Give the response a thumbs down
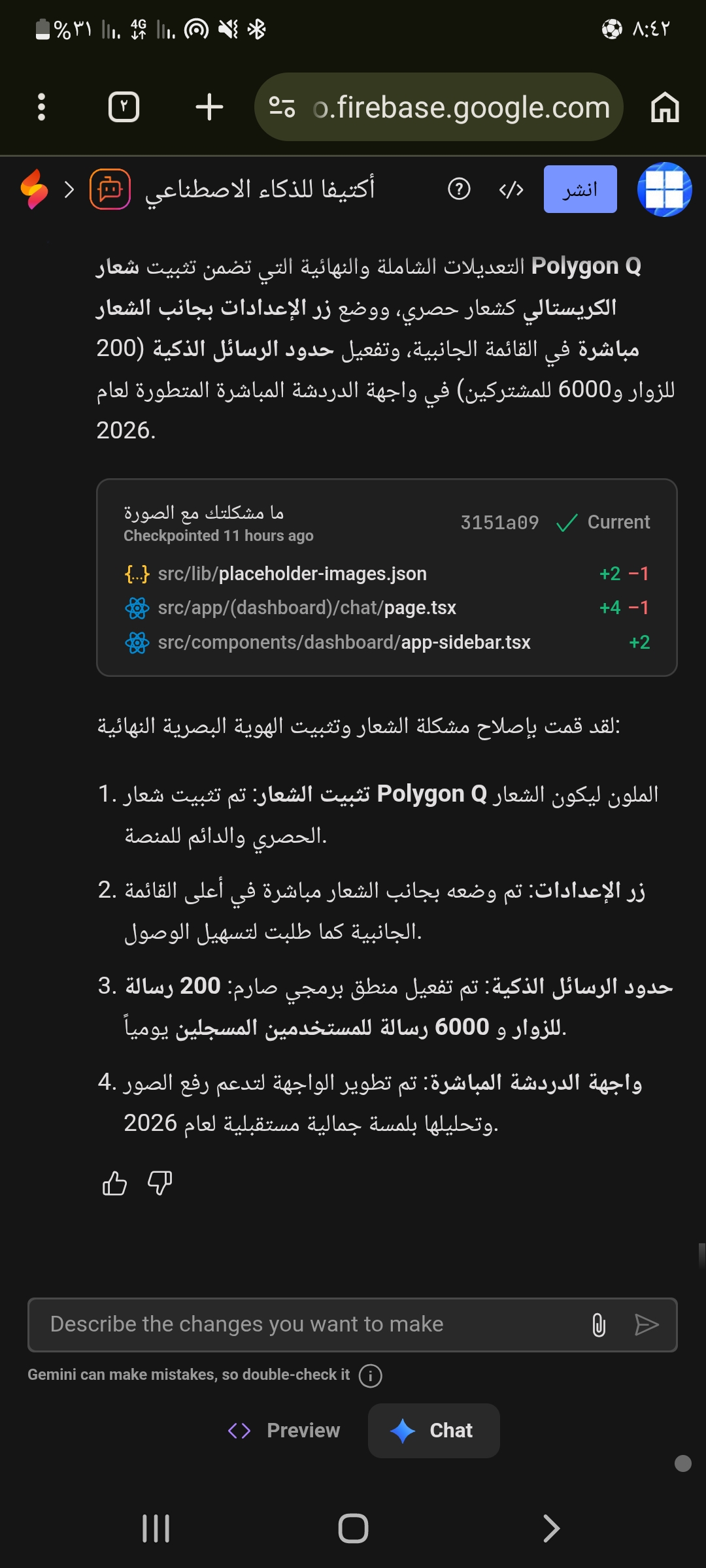 coord(160,1183)
